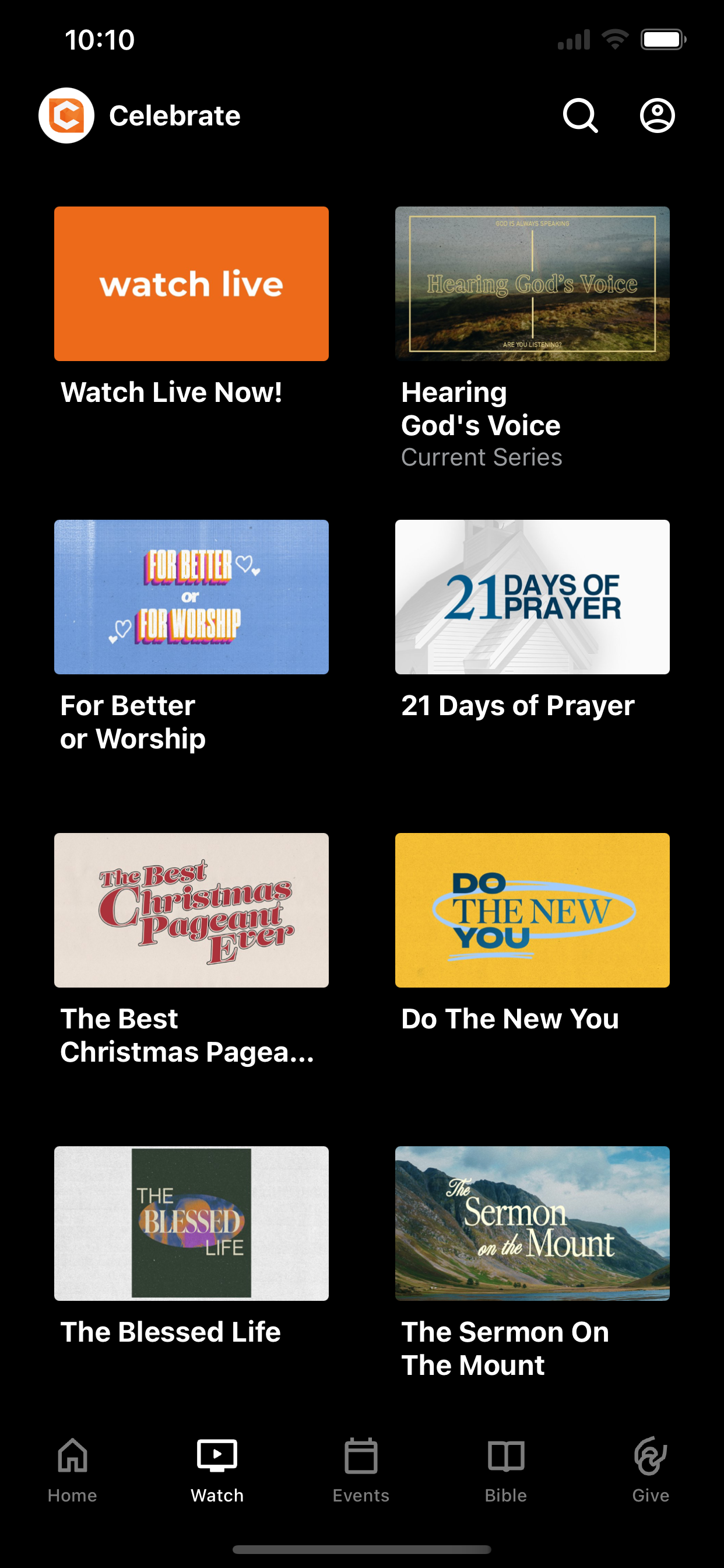Open The Best Christmas Pageant Ever series
Image resolution: width=724 pixels, height=1568 pixels.
coord(191,910)
